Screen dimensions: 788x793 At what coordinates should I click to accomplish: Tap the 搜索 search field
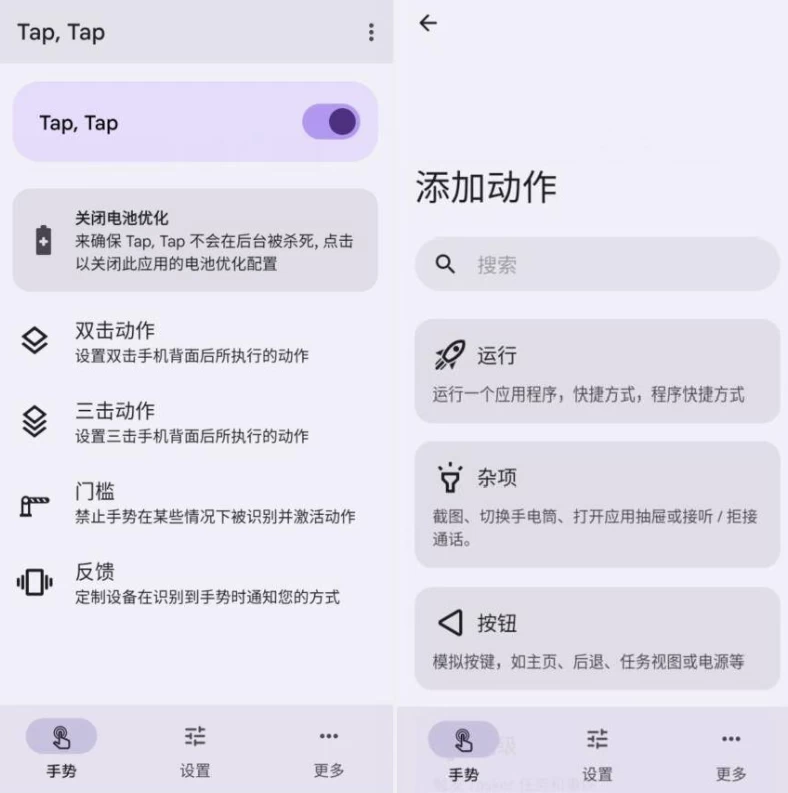(x=597, y=265)
